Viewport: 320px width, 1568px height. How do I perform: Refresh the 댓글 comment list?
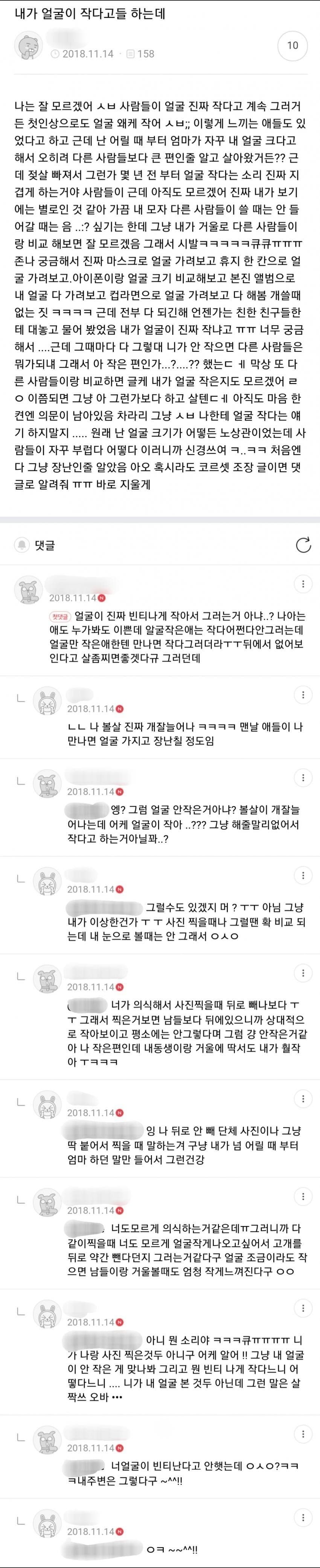pos(303,545)
